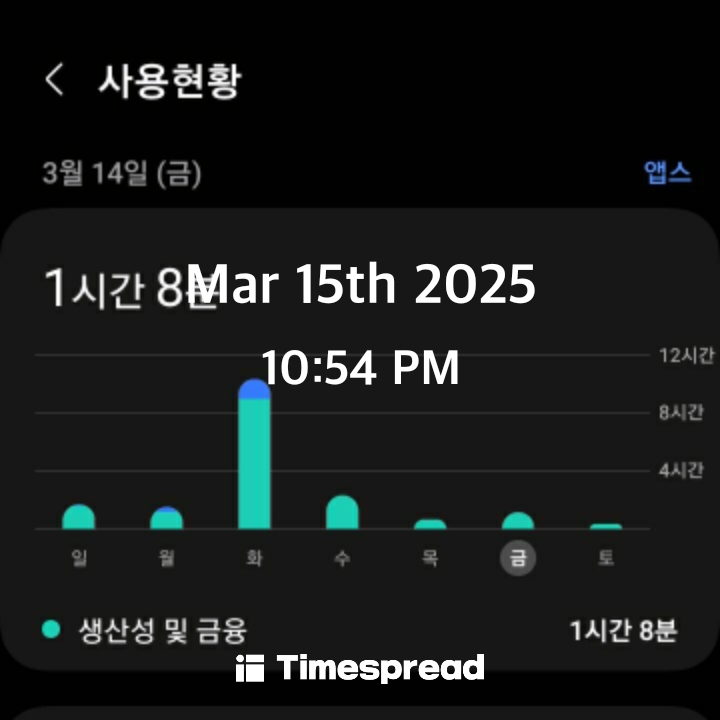This screenshot has height=720, width=720.
Task: Go back from the 사용현황 screen
Action: pos(55,80)
